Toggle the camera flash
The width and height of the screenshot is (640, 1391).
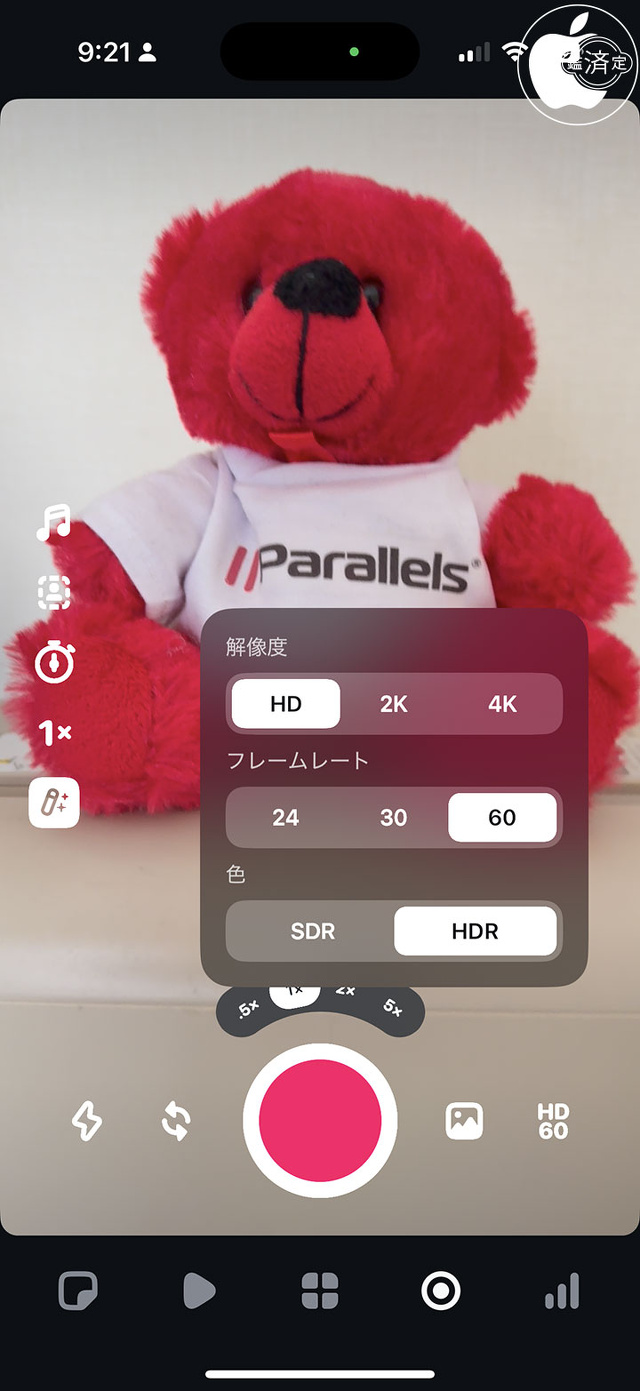[87, 1121]
